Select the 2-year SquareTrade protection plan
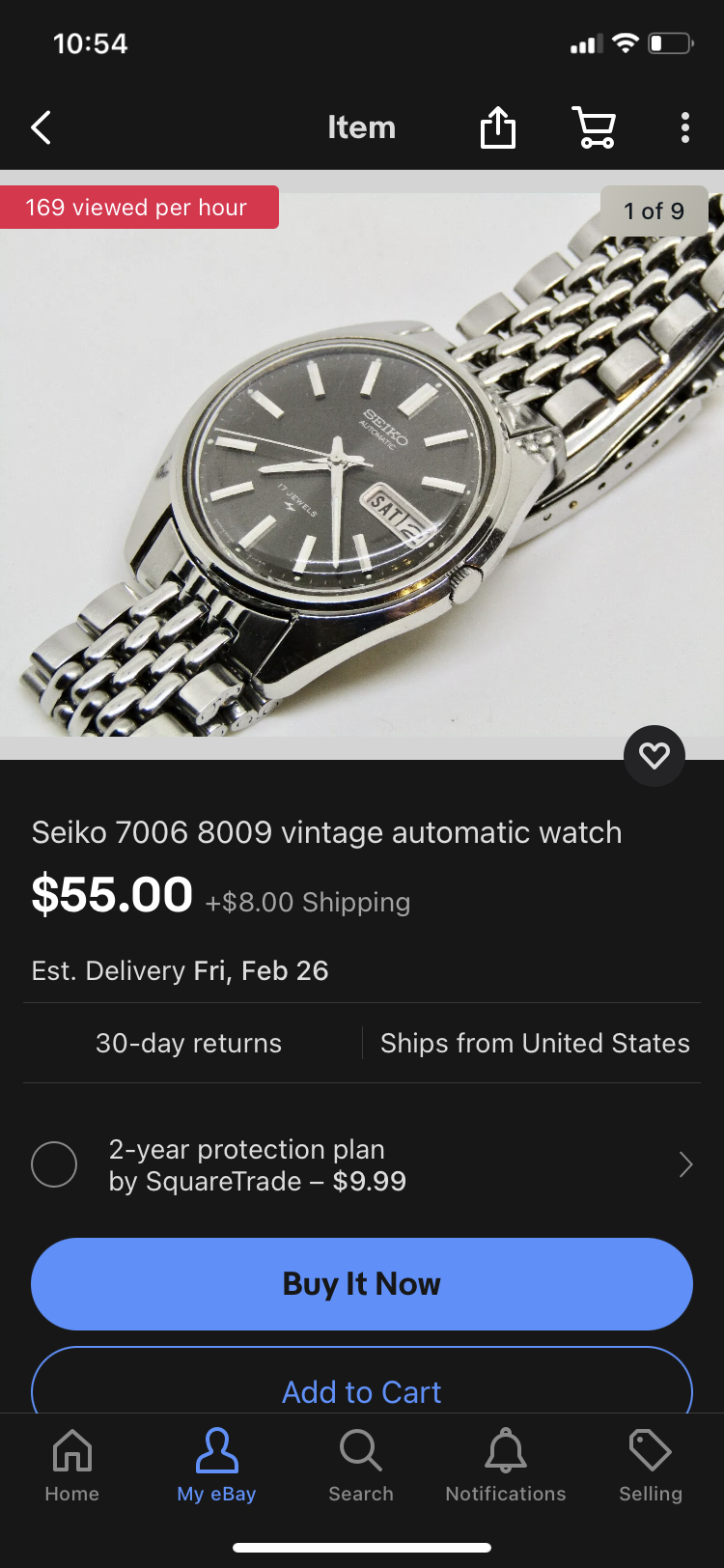The width and height of the screenshot is (724, 1568). point(54,1164)
